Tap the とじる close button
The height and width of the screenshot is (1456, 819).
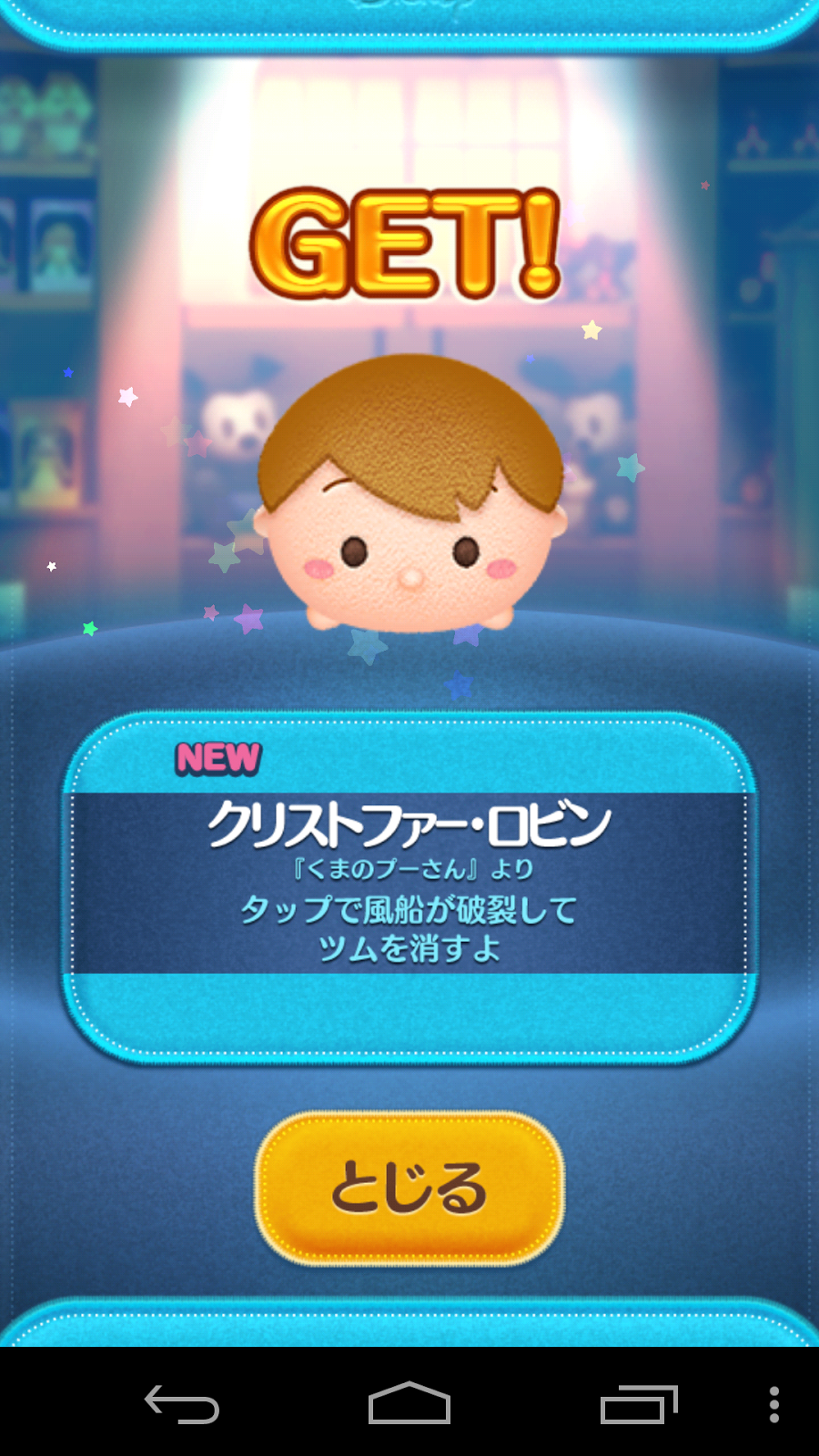[x=409, y=1188]
